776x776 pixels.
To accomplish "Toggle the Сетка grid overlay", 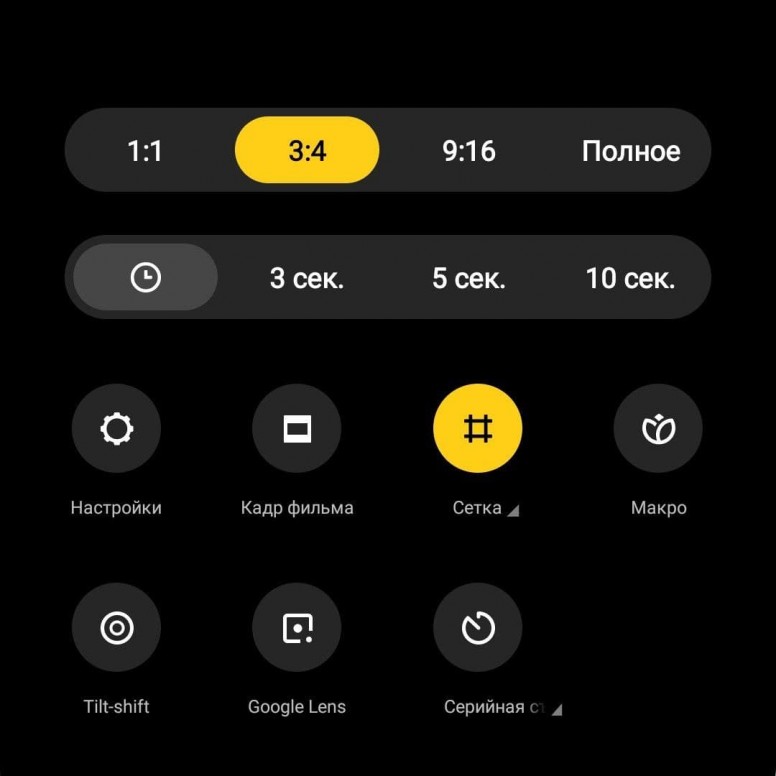I will (478, 428).
